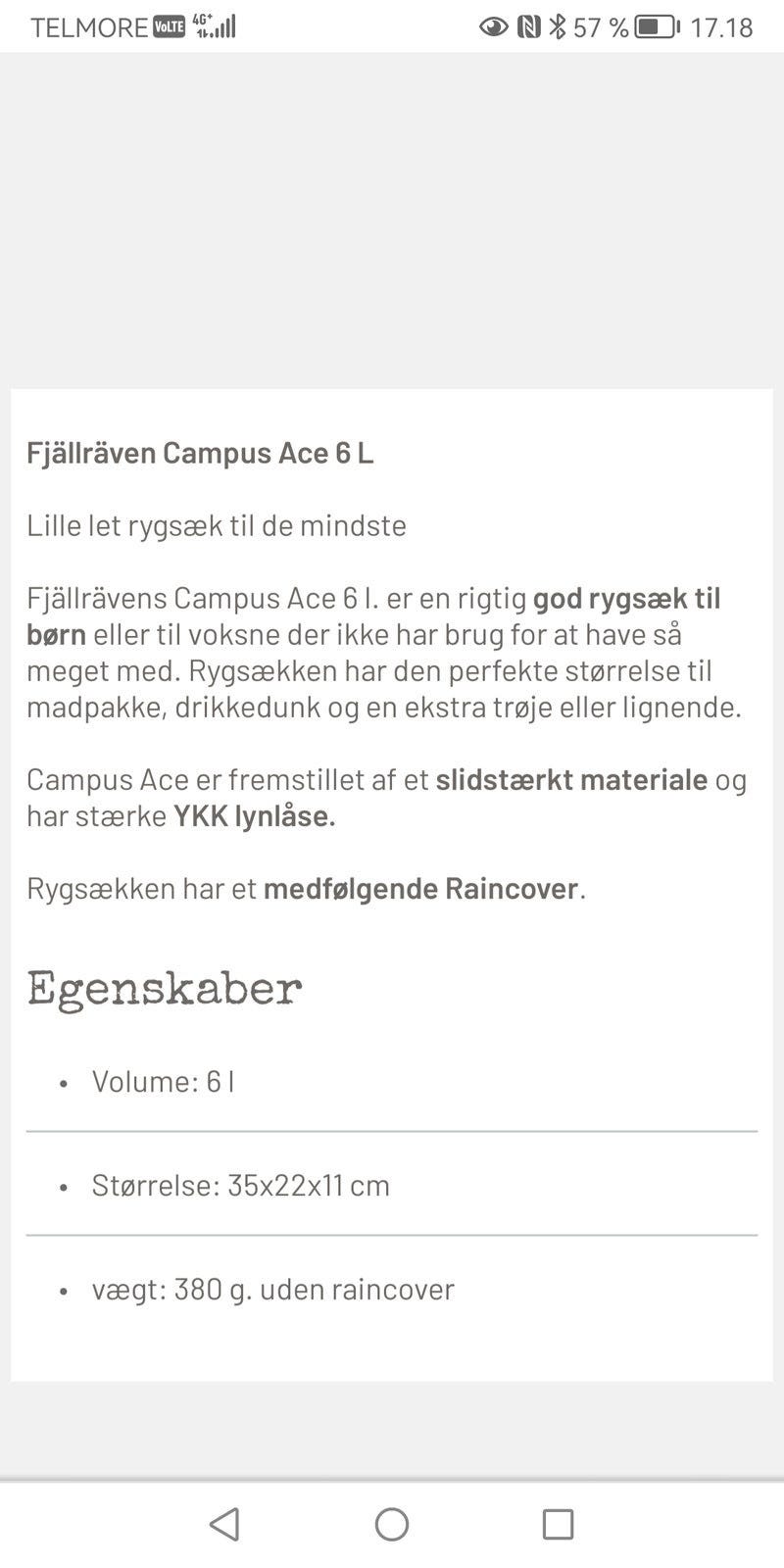
Task: Tap the battery indicator icon
Action: [x=655, y=26]
